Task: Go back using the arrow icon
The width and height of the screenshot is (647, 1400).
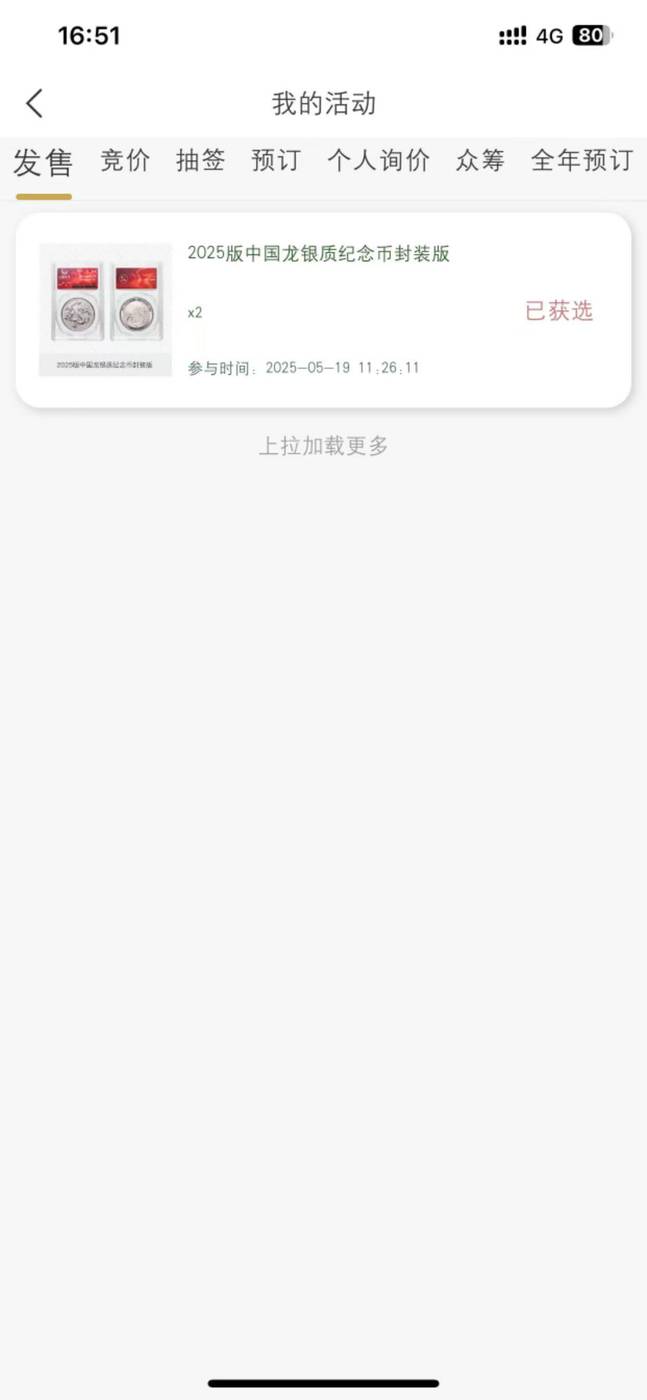Action: coord(35,103)
